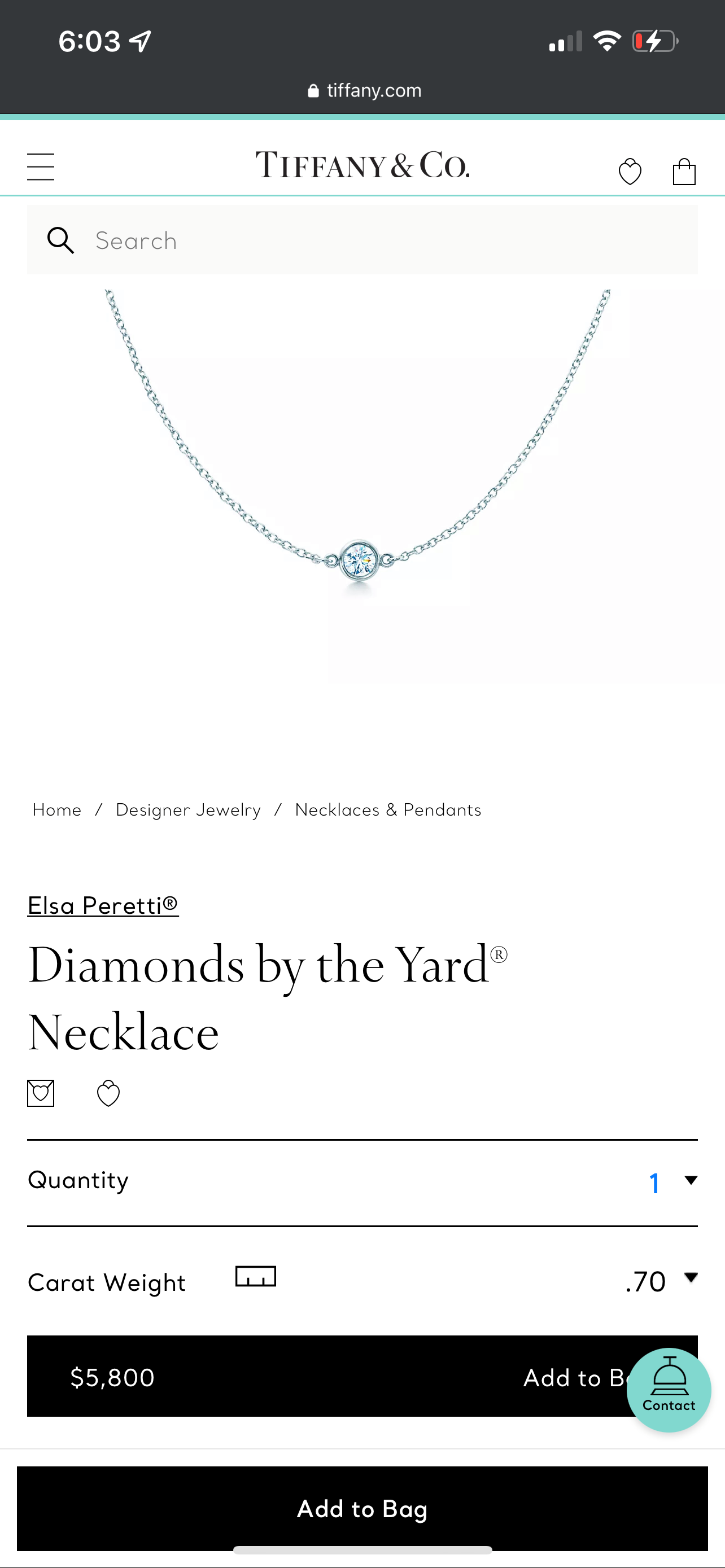Image resolution: width=725 pixels, height=1568 pixels.
Task: Save the necklace with the heart icon
Action: point(108,1093)
